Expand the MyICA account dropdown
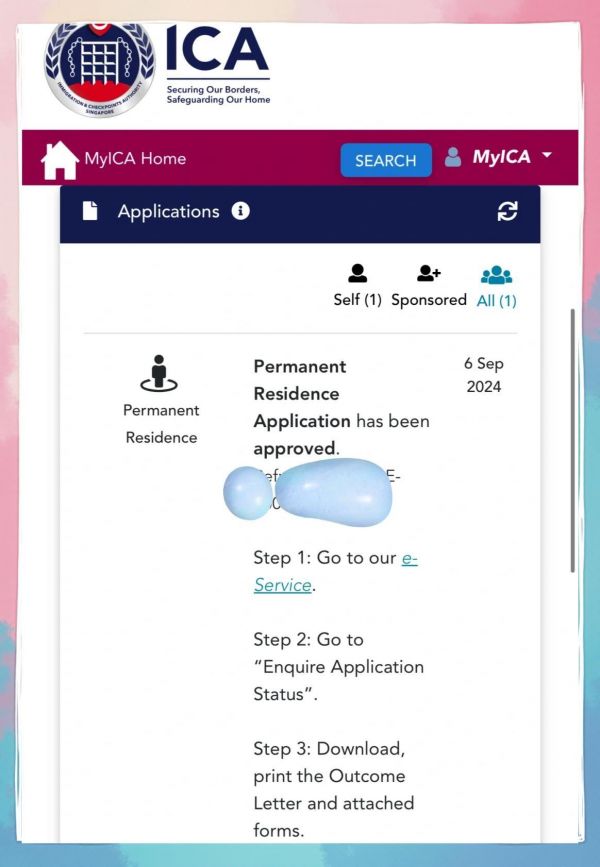 tap(500, 157)
